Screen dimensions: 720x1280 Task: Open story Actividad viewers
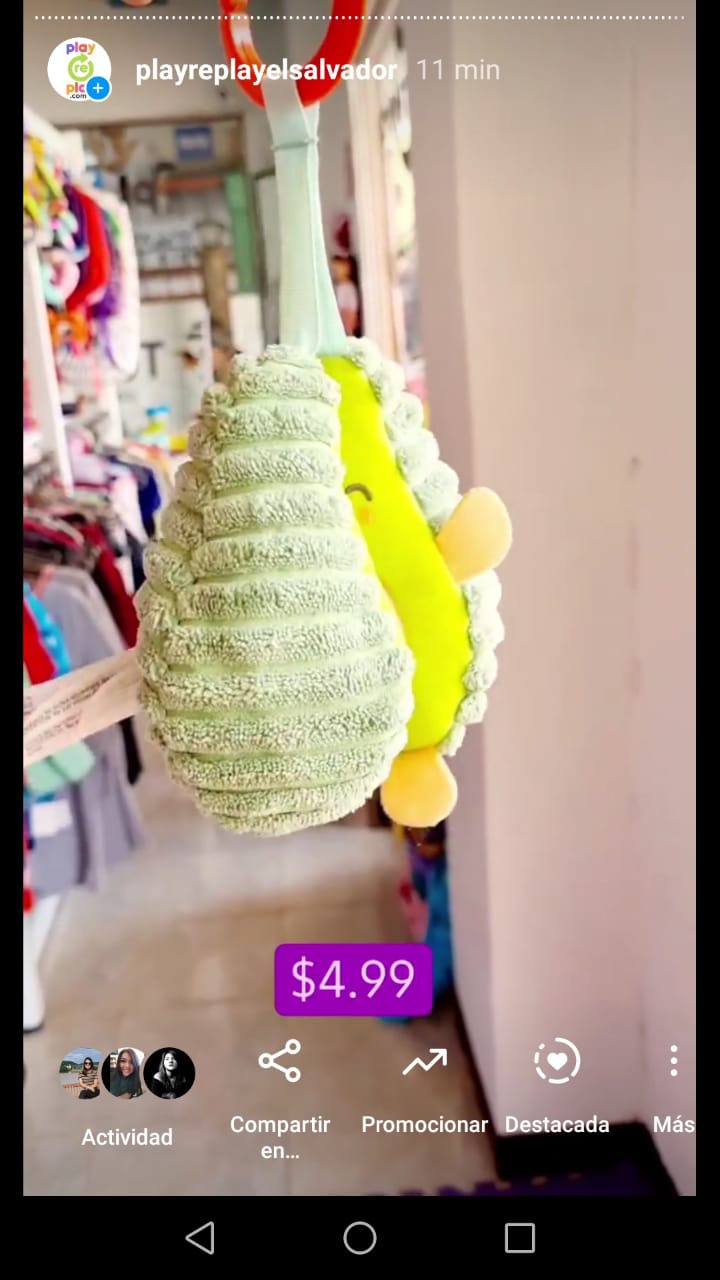tap(127, 1098)
